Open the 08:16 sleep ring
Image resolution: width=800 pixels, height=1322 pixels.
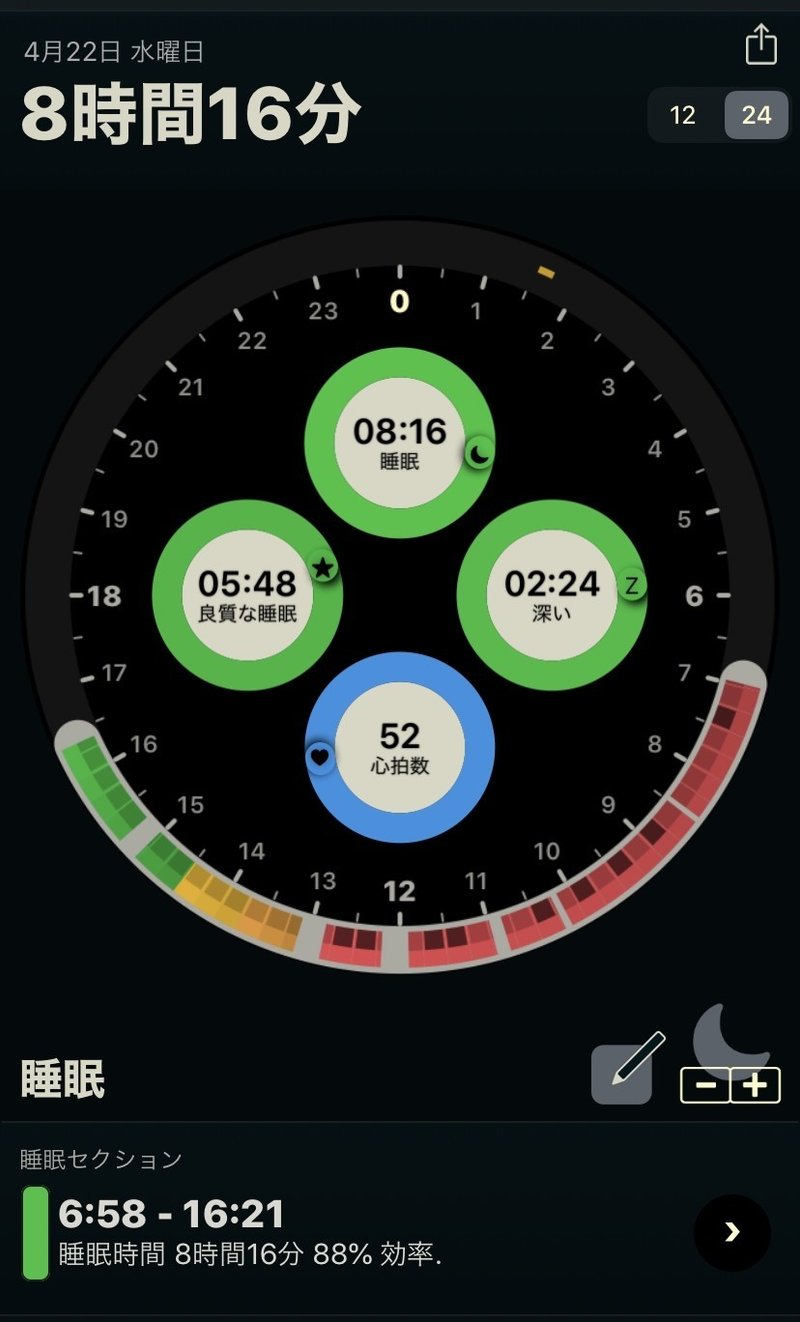[399, 442]
